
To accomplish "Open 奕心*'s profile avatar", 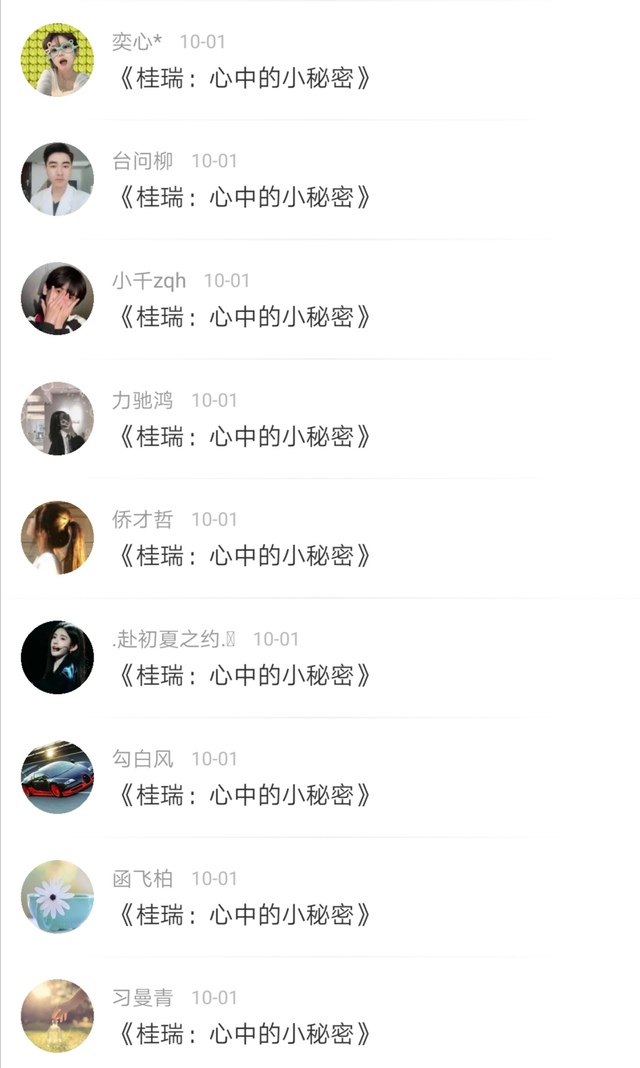I will point(57,60).
